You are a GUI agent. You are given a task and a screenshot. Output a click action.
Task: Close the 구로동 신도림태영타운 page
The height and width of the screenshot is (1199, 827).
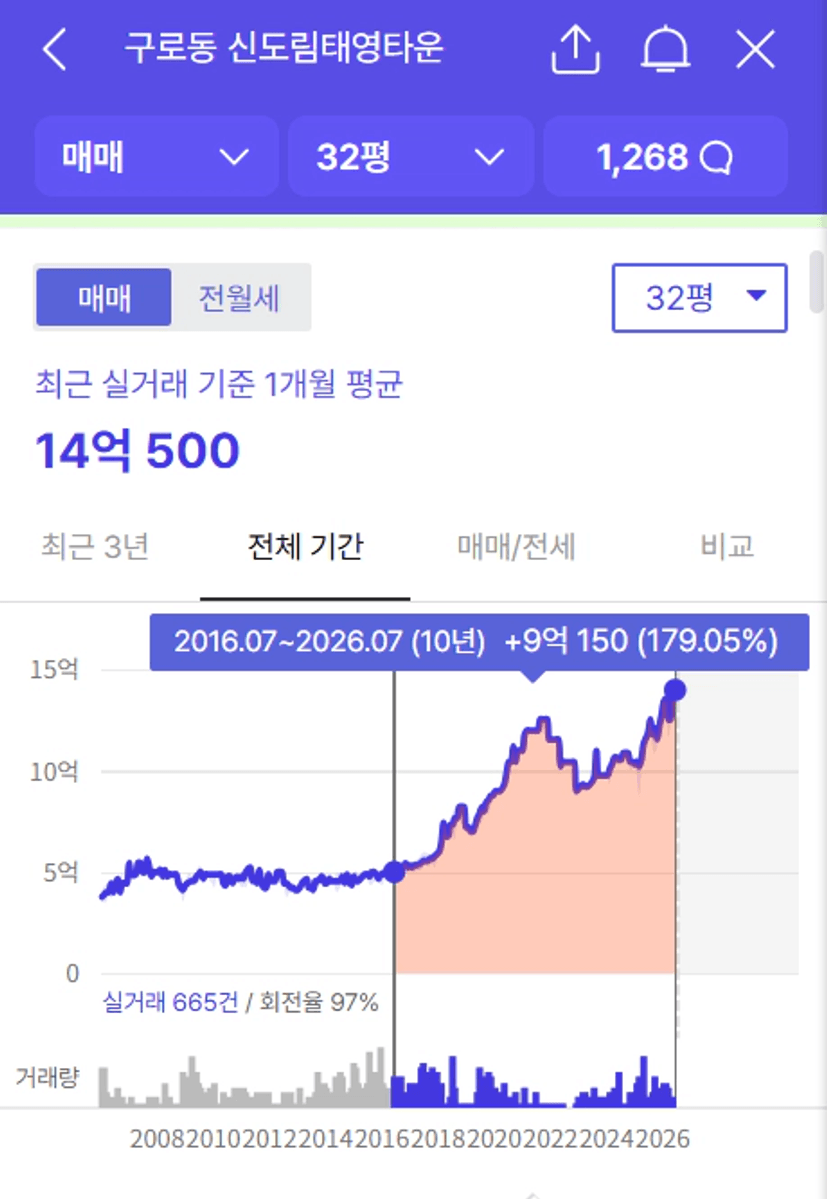click(x=755, y=50)
